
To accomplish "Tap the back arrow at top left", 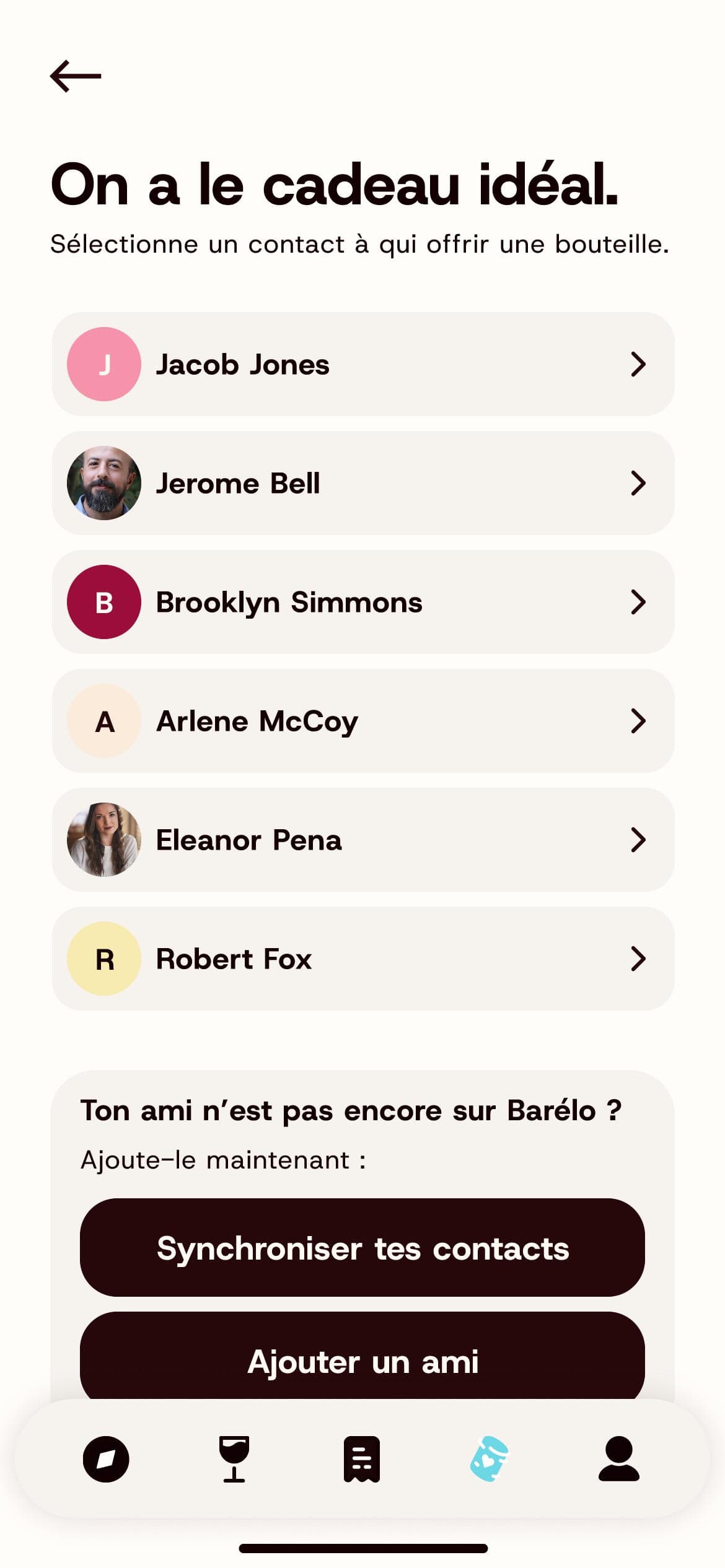I will pyautogui.click(x=77, y=74).
